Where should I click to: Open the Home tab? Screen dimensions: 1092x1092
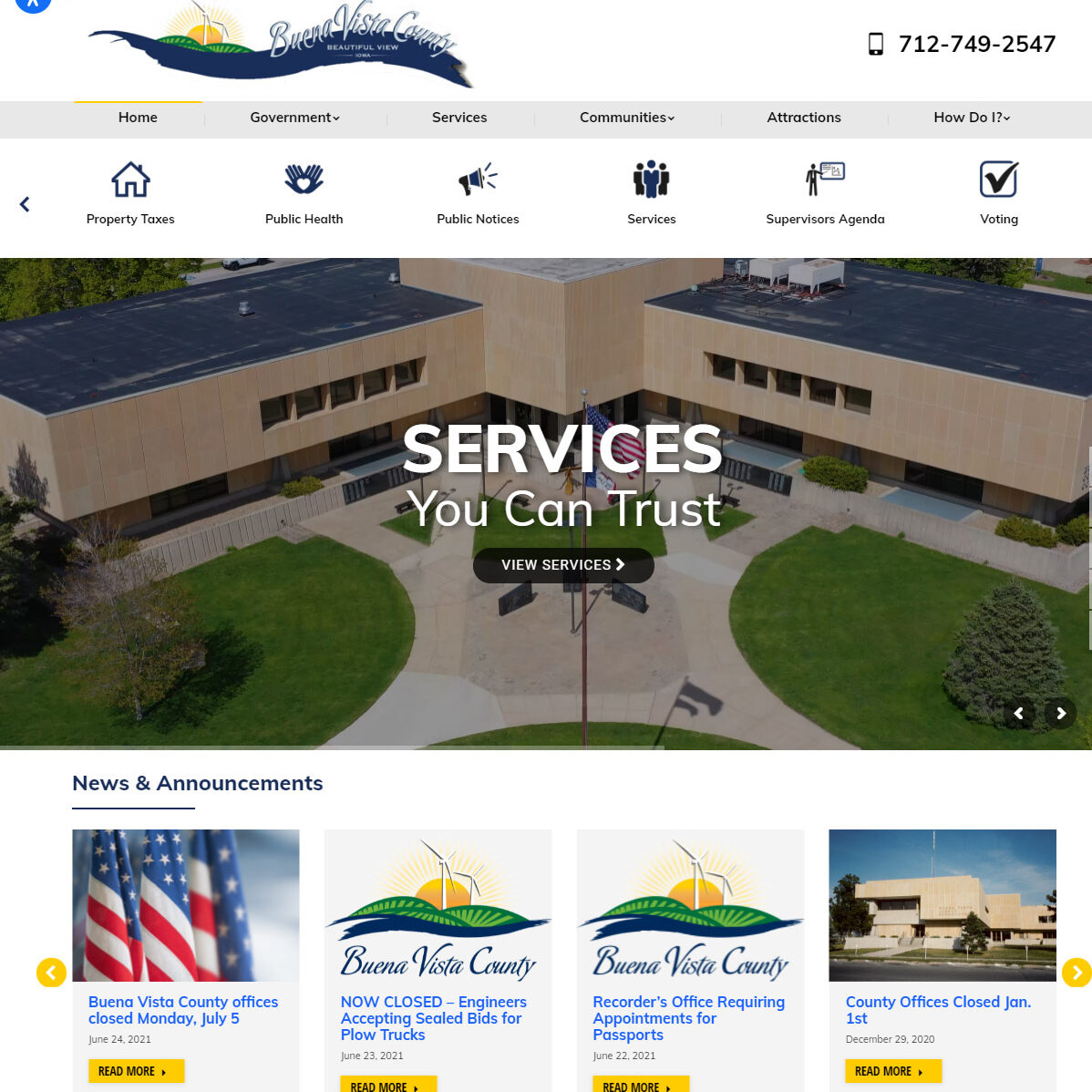click(138, 118)
